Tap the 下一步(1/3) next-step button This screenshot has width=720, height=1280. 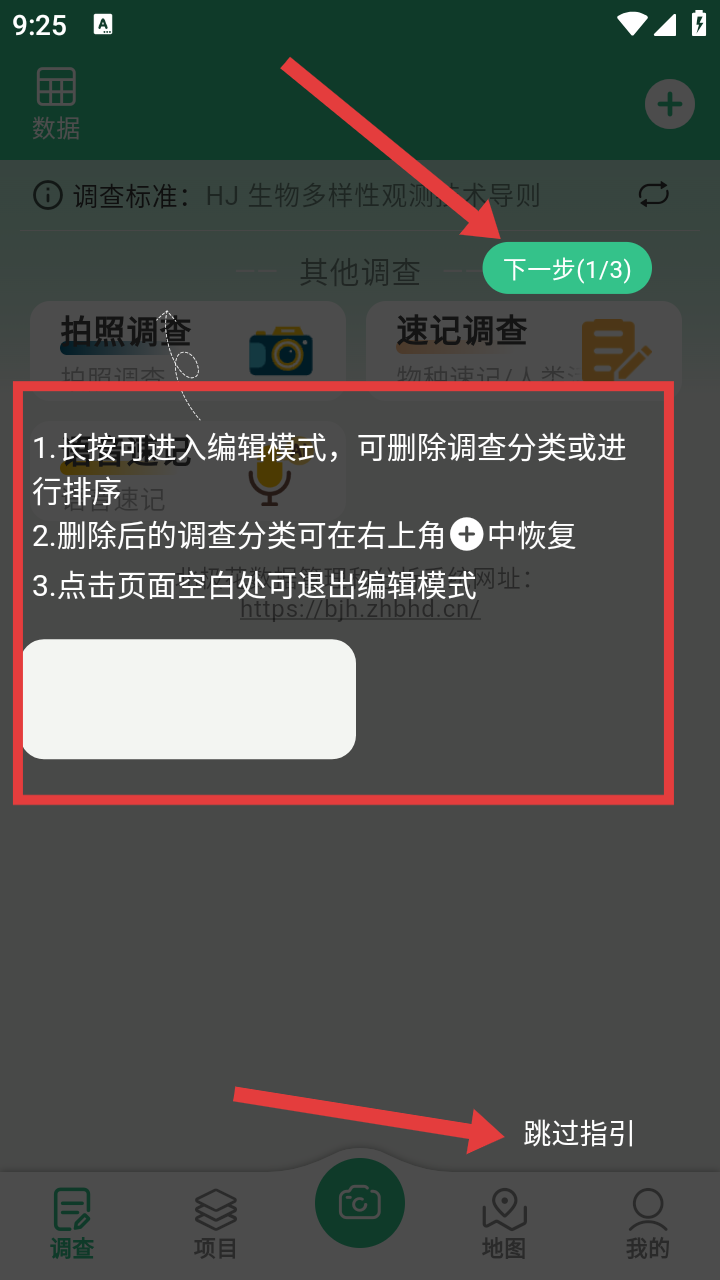coord(567,269)
